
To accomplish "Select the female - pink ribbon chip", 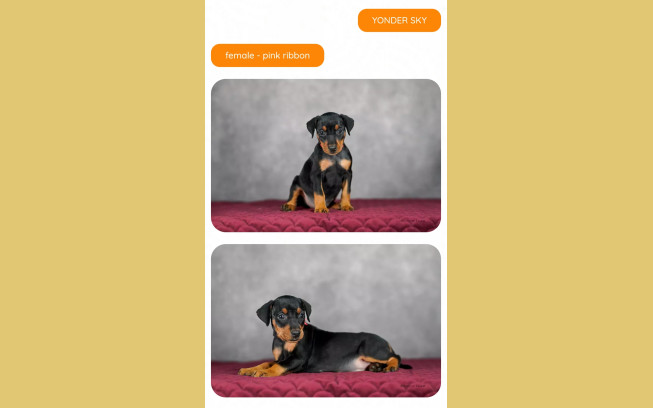I will (267, 56).
